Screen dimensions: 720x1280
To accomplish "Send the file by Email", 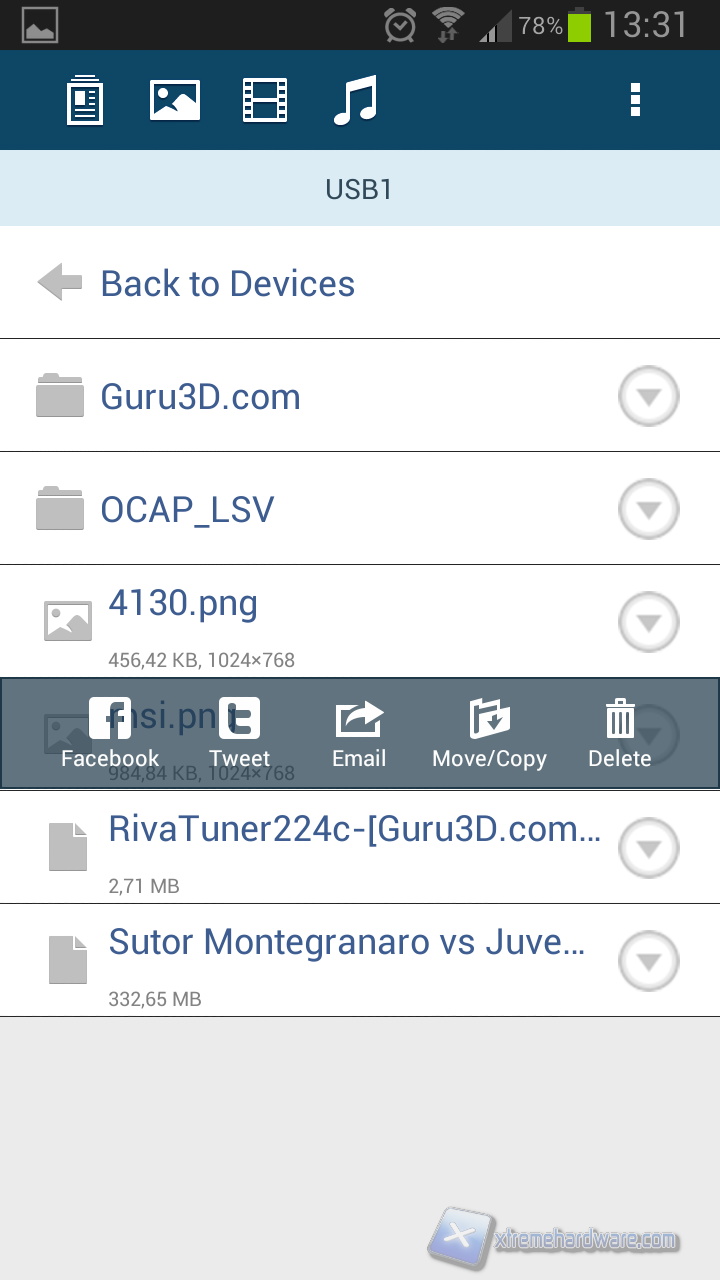I will click(x=359, y=734).
